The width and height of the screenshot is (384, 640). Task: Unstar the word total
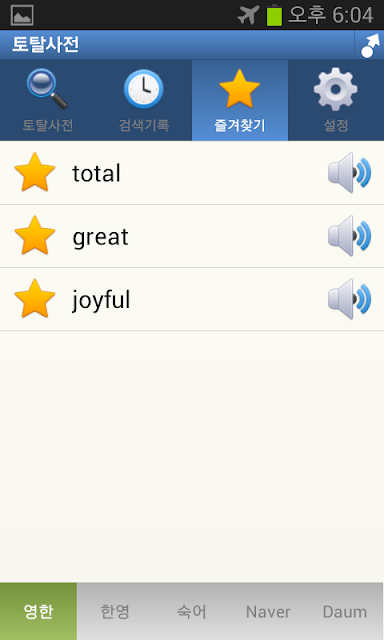pos(35,173)
